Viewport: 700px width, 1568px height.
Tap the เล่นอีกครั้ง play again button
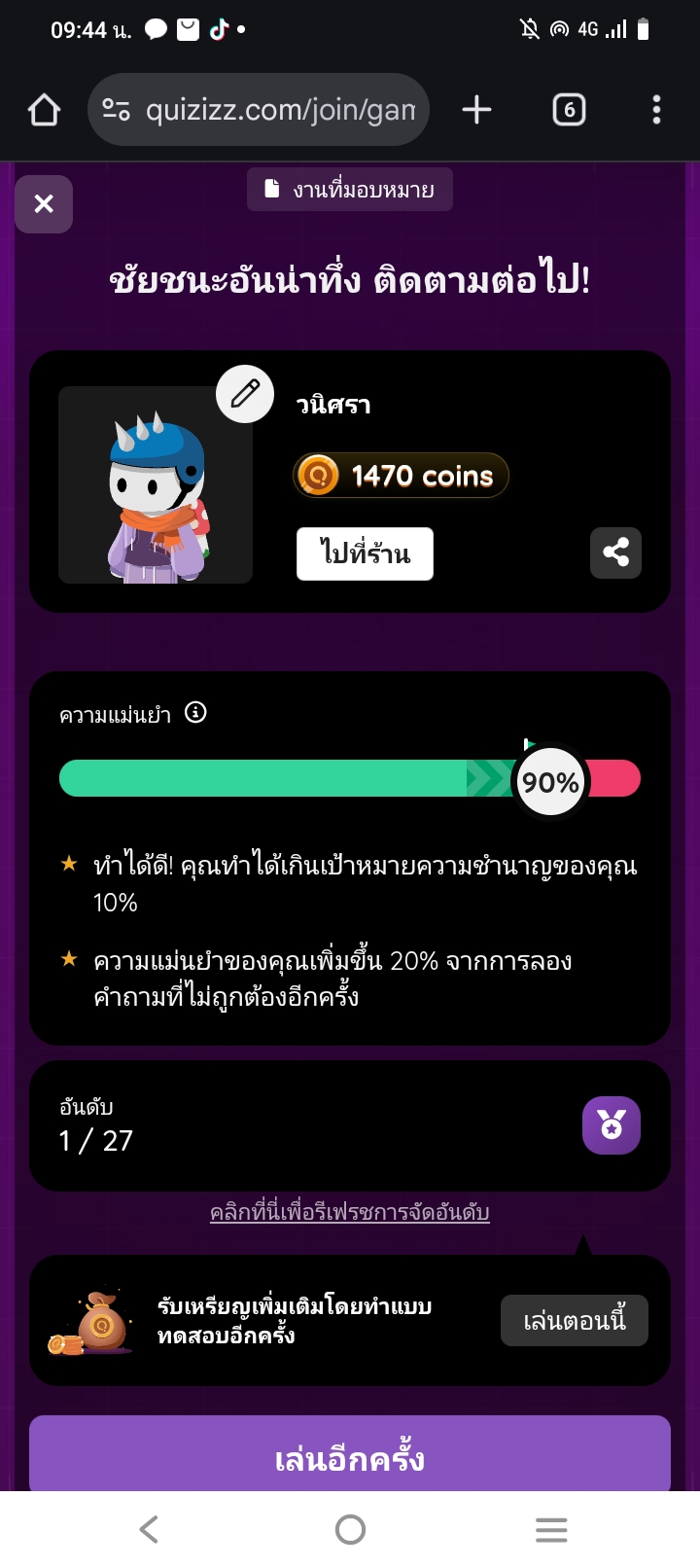click(350, 1457)
